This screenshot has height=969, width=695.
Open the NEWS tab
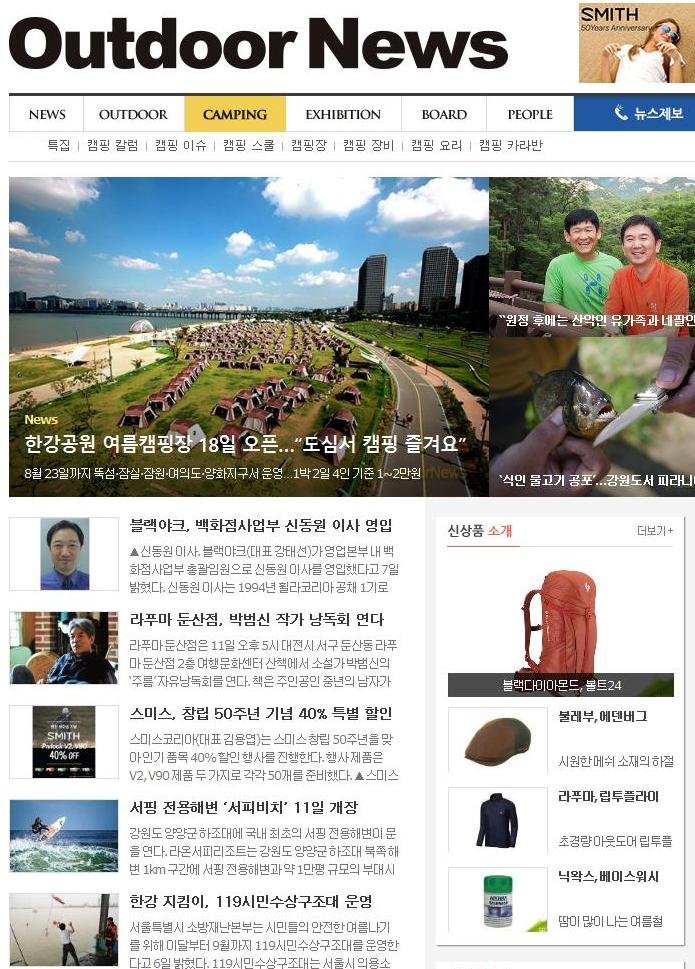pos(47,114)
